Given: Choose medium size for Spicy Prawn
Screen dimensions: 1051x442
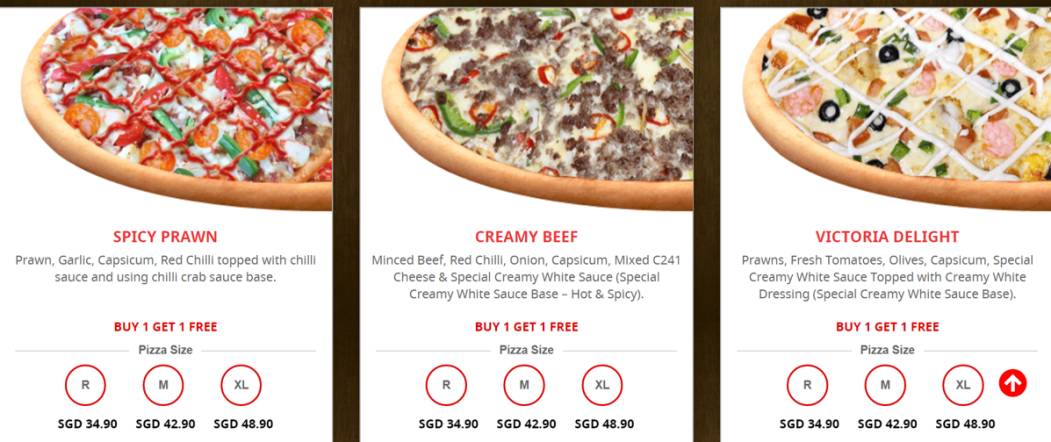Looking at the screenshot, I should point(163,385).
